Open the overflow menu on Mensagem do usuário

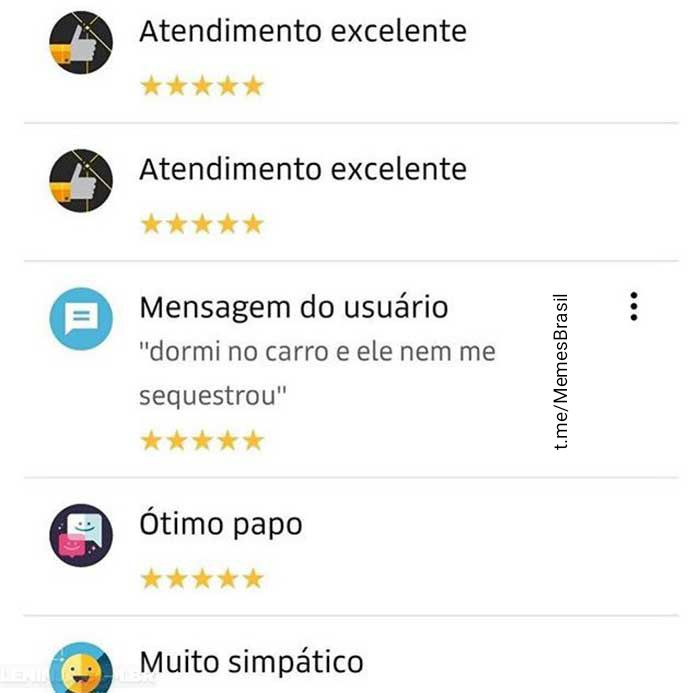633,306
